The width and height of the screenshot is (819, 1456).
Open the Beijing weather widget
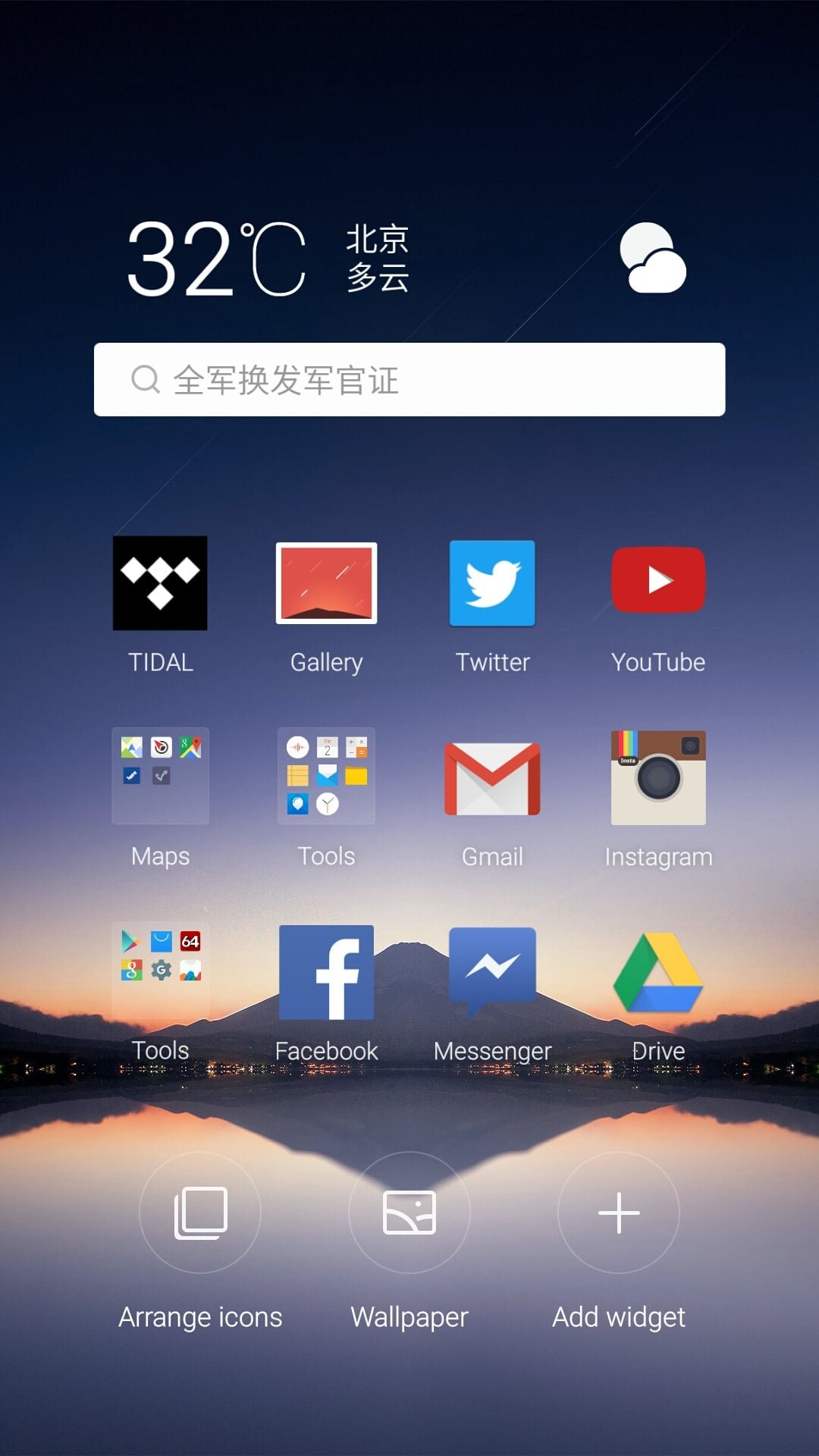pyautogui.click(x=408, y=259)
